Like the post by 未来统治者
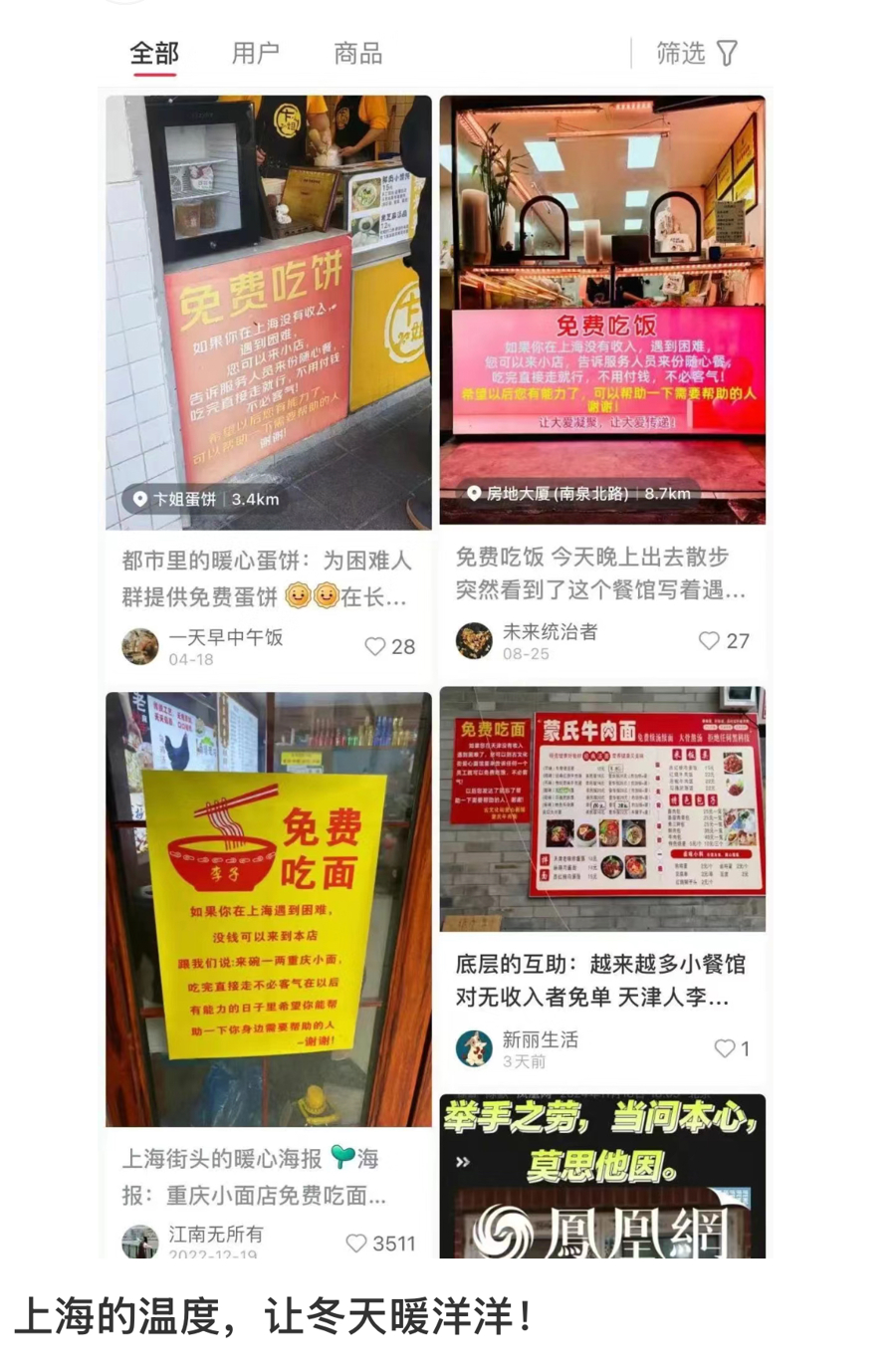 [709, 640]
